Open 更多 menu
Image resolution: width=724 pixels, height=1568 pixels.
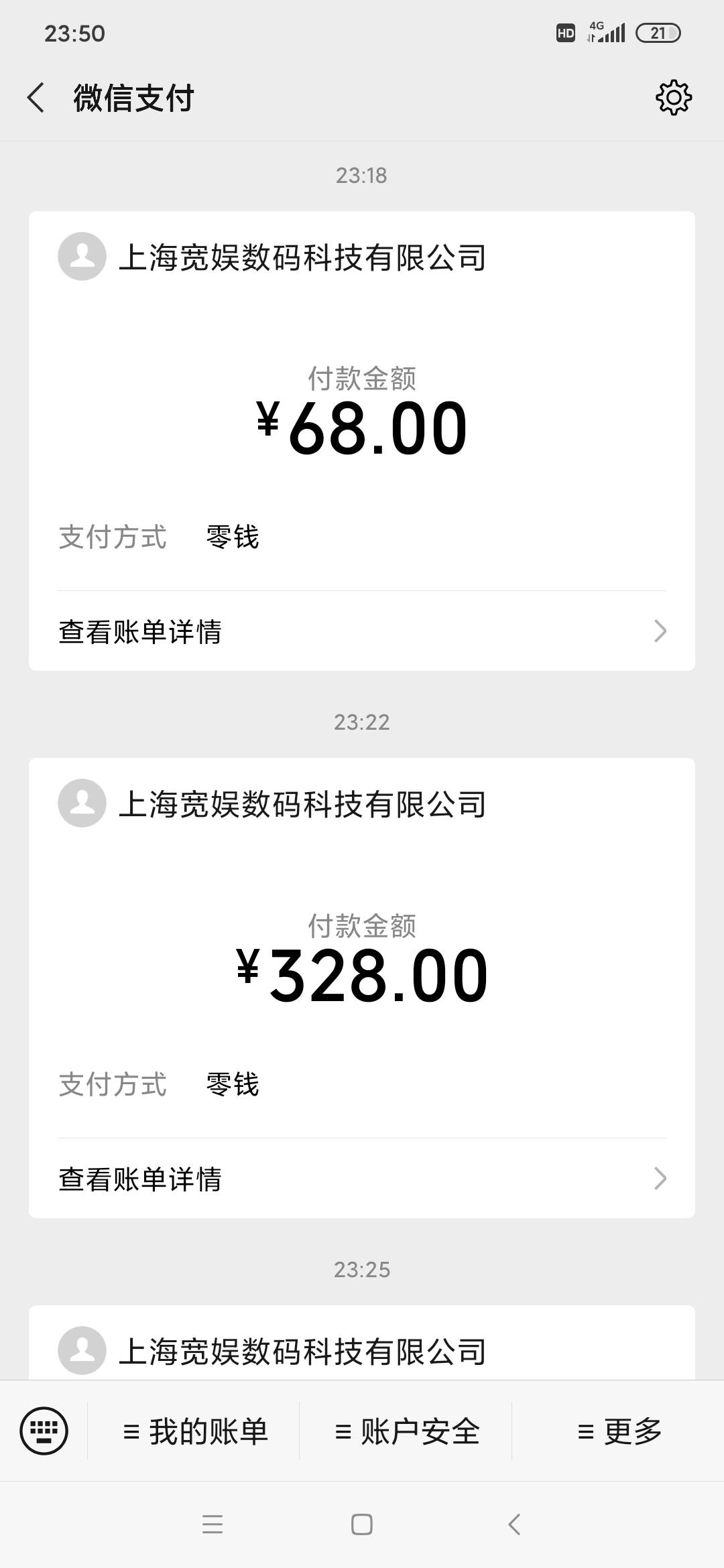click(618, 1431)
